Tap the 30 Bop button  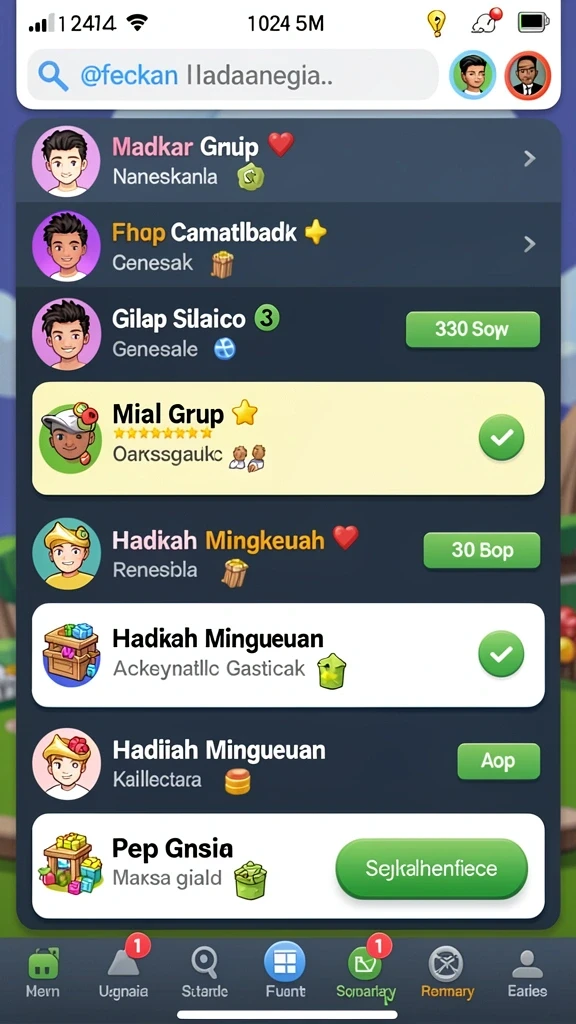(x=482, y=550)
